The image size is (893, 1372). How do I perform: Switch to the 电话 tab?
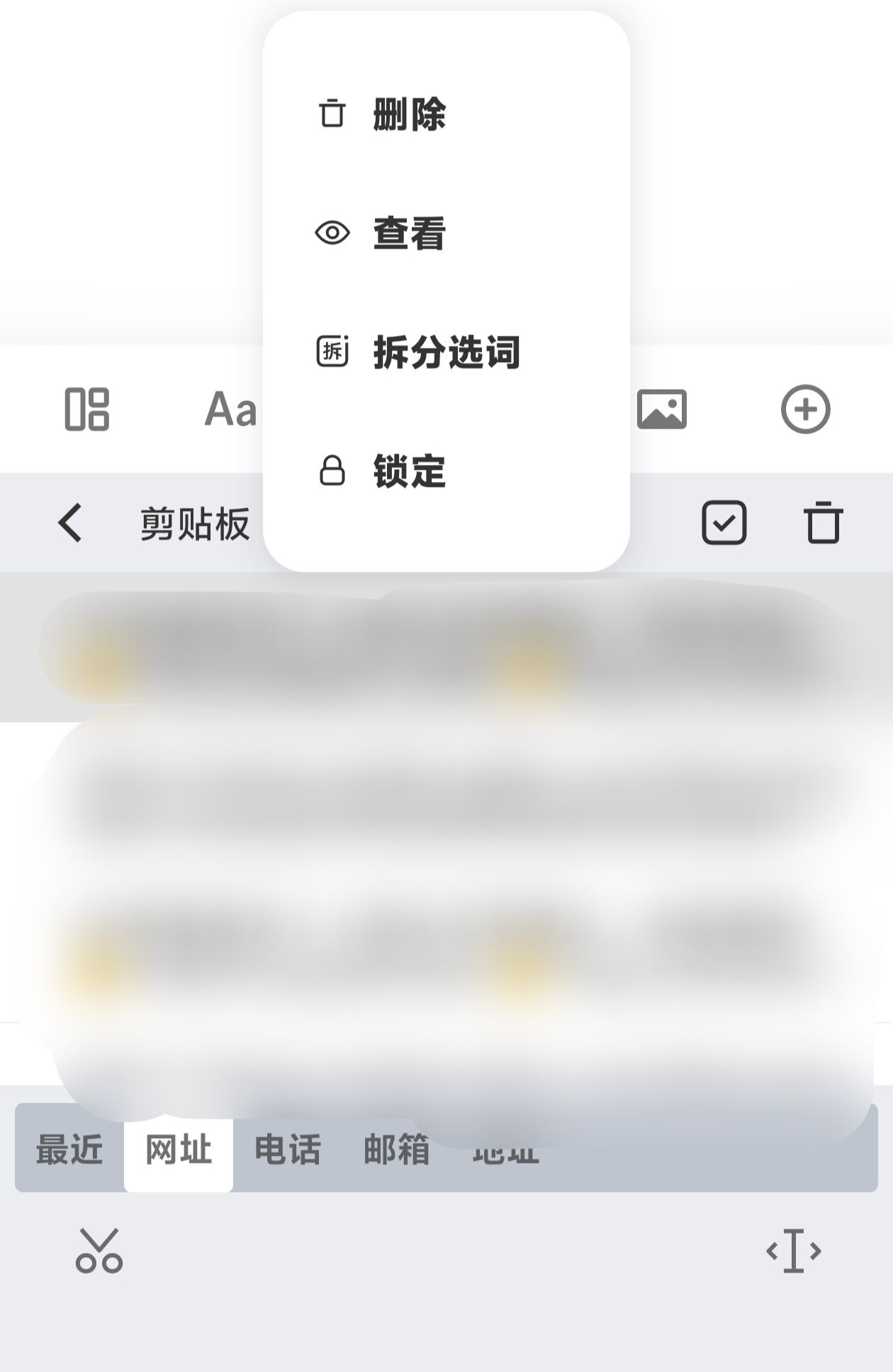click(288, 1149)
